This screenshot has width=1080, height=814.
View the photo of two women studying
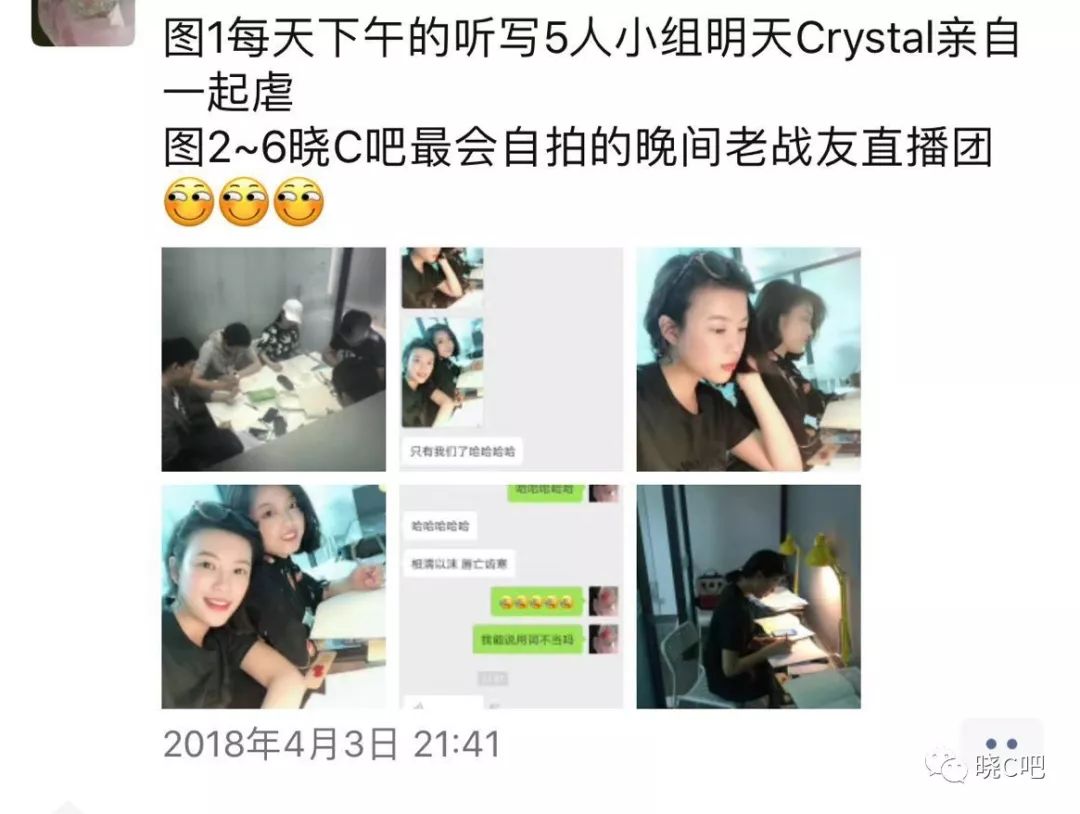point(748,359)
